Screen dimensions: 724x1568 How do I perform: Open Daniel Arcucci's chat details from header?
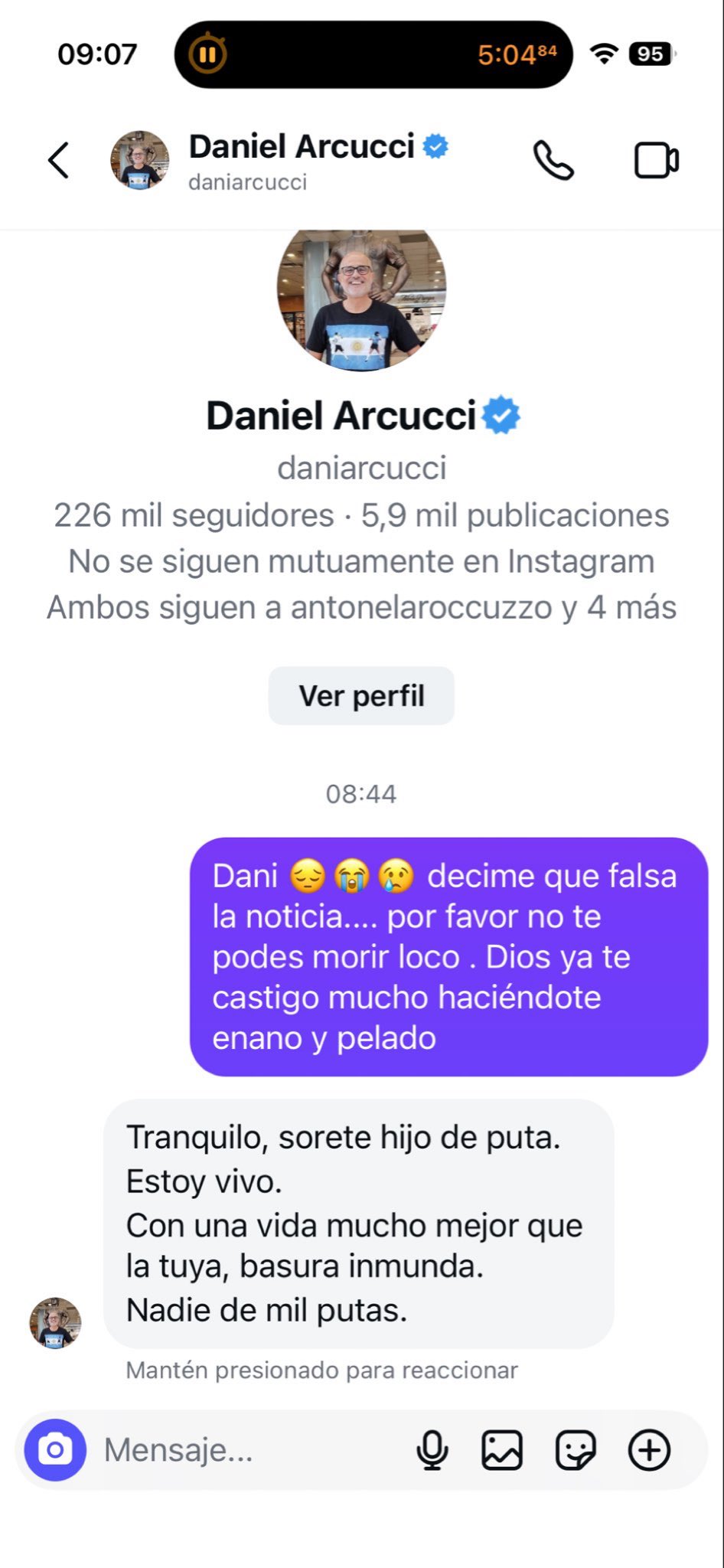click(x=302, y=160)
